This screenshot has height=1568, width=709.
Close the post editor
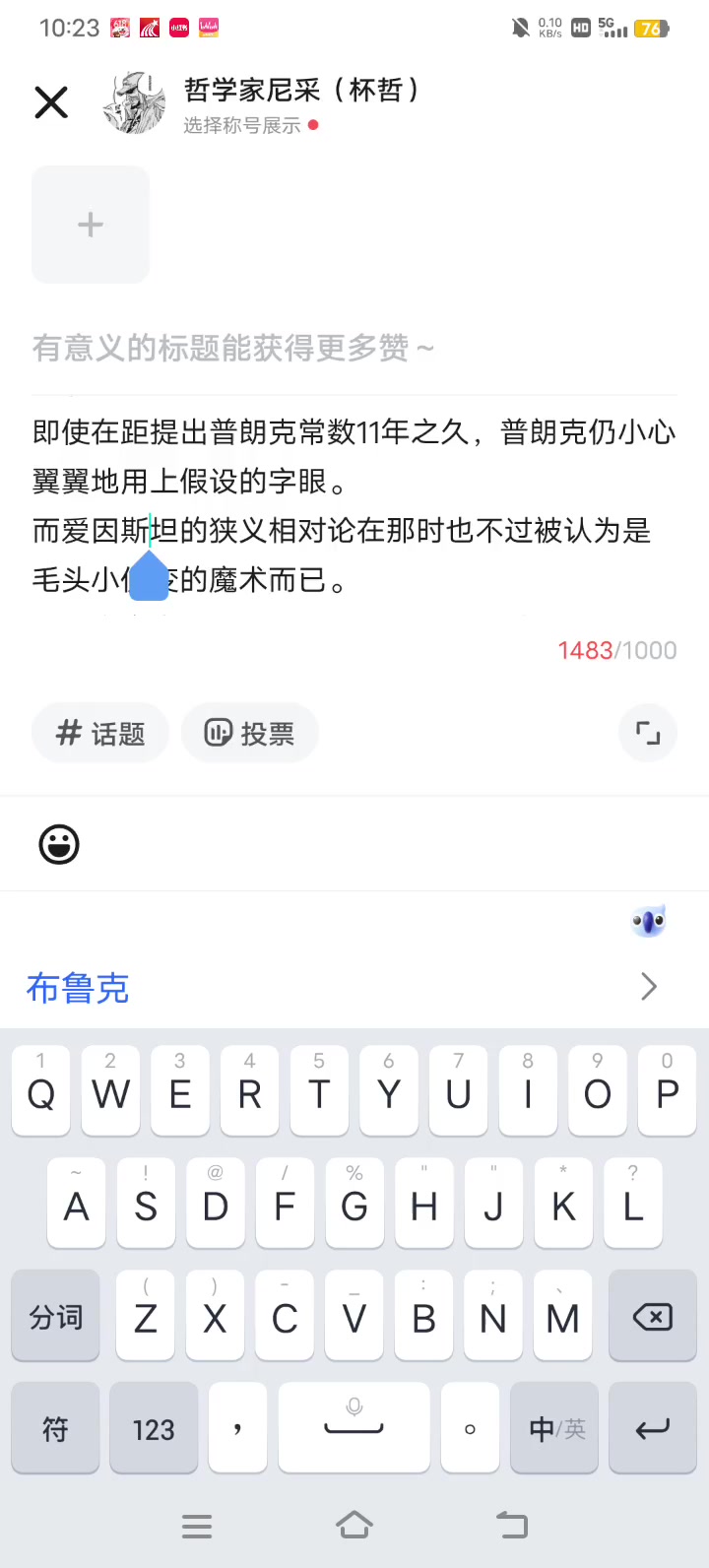coord(51,102)
